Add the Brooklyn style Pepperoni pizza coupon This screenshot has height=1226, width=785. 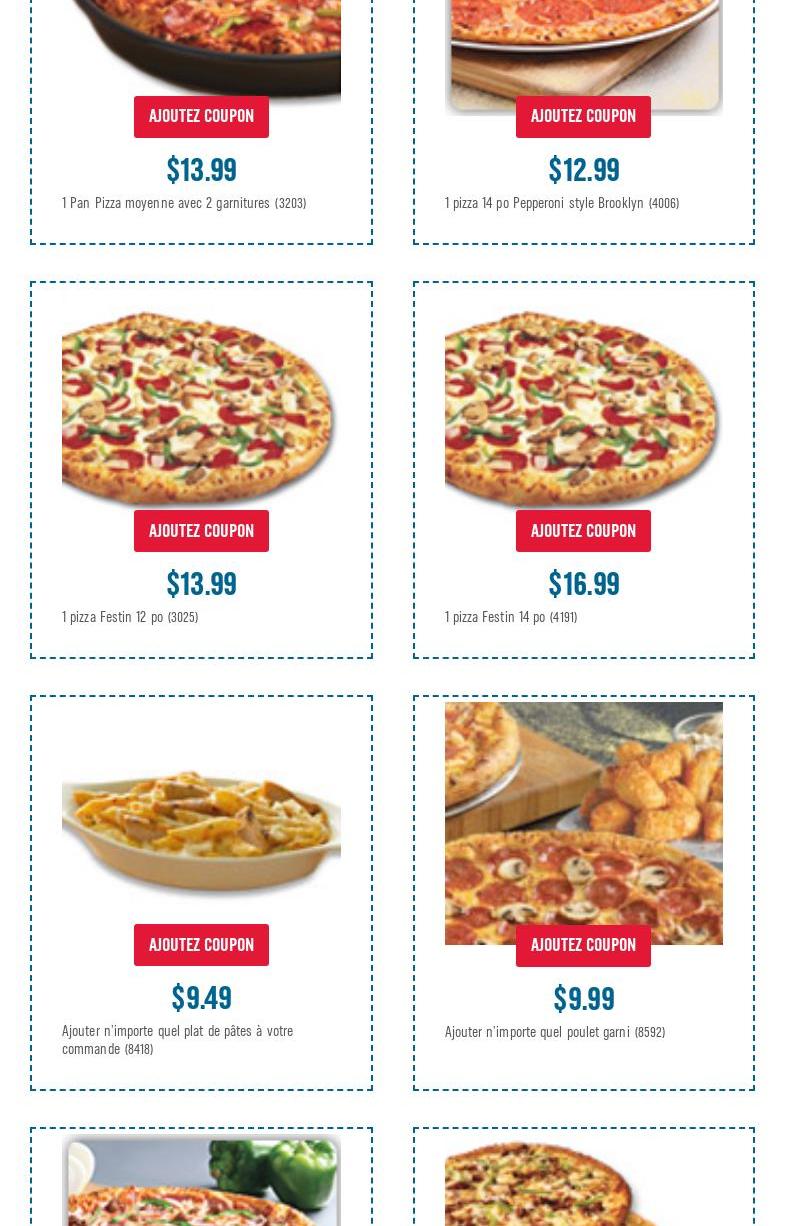[x=583, y=117]
